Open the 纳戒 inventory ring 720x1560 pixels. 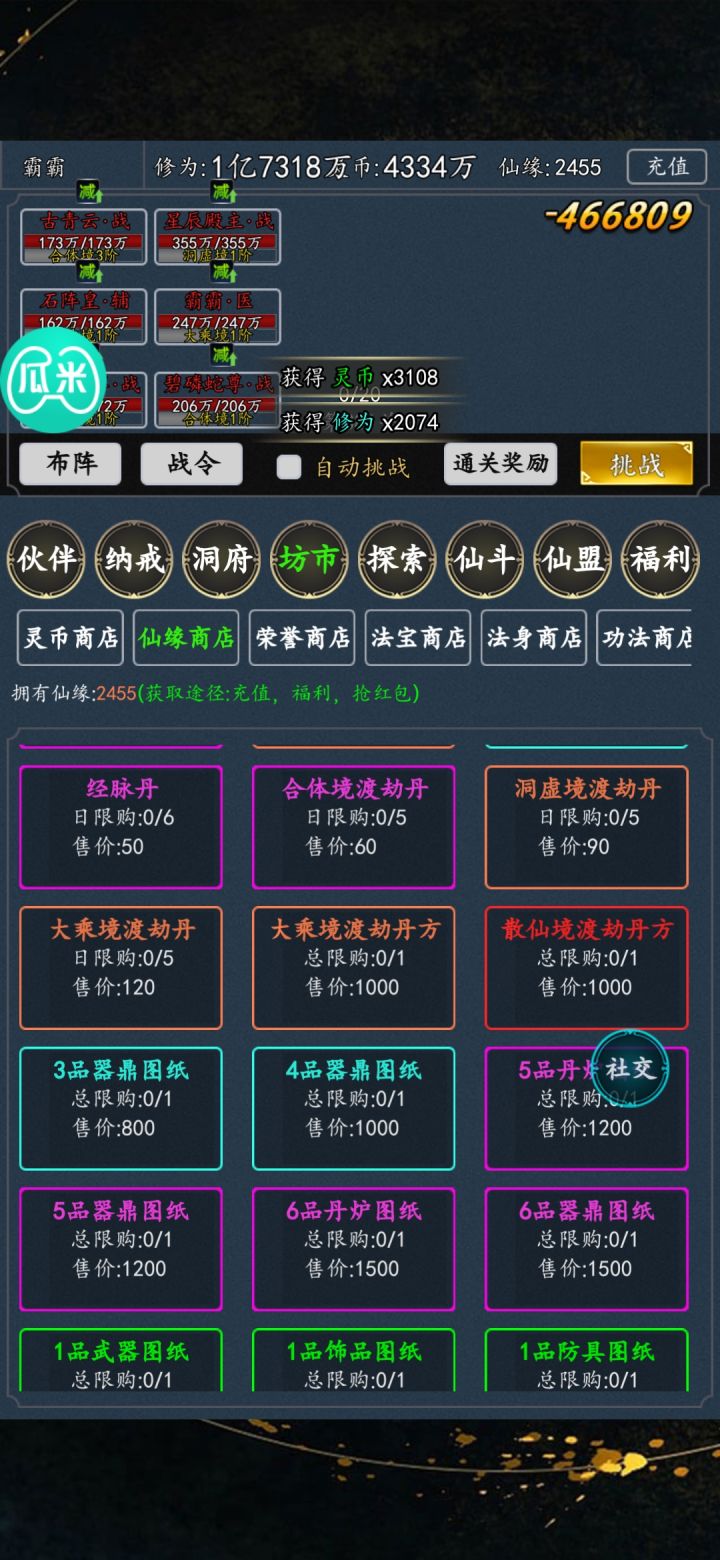[134, 561]
